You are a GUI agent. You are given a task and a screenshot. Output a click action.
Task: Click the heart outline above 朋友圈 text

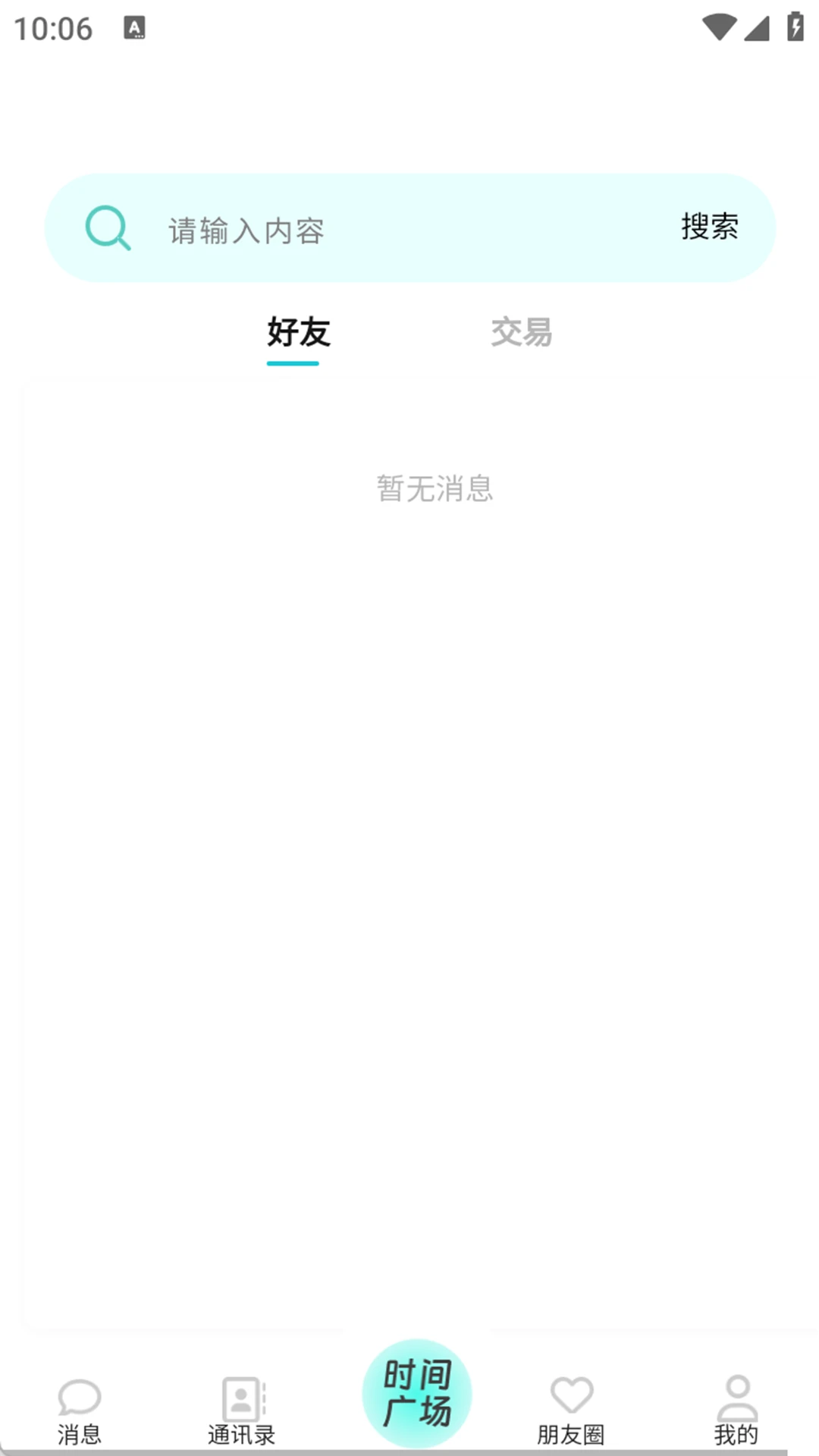click(x=573, y=1393)
